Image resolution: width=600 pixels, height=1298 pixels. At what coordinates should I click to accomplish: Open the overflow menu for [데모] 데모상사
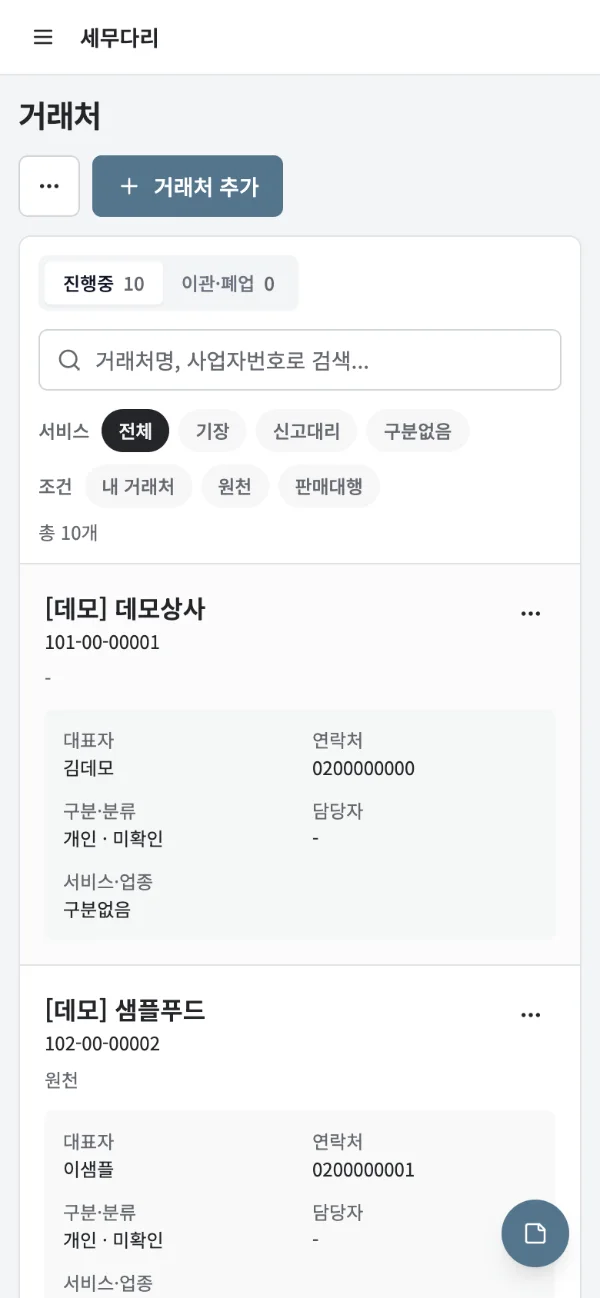(x=531, y=614)
